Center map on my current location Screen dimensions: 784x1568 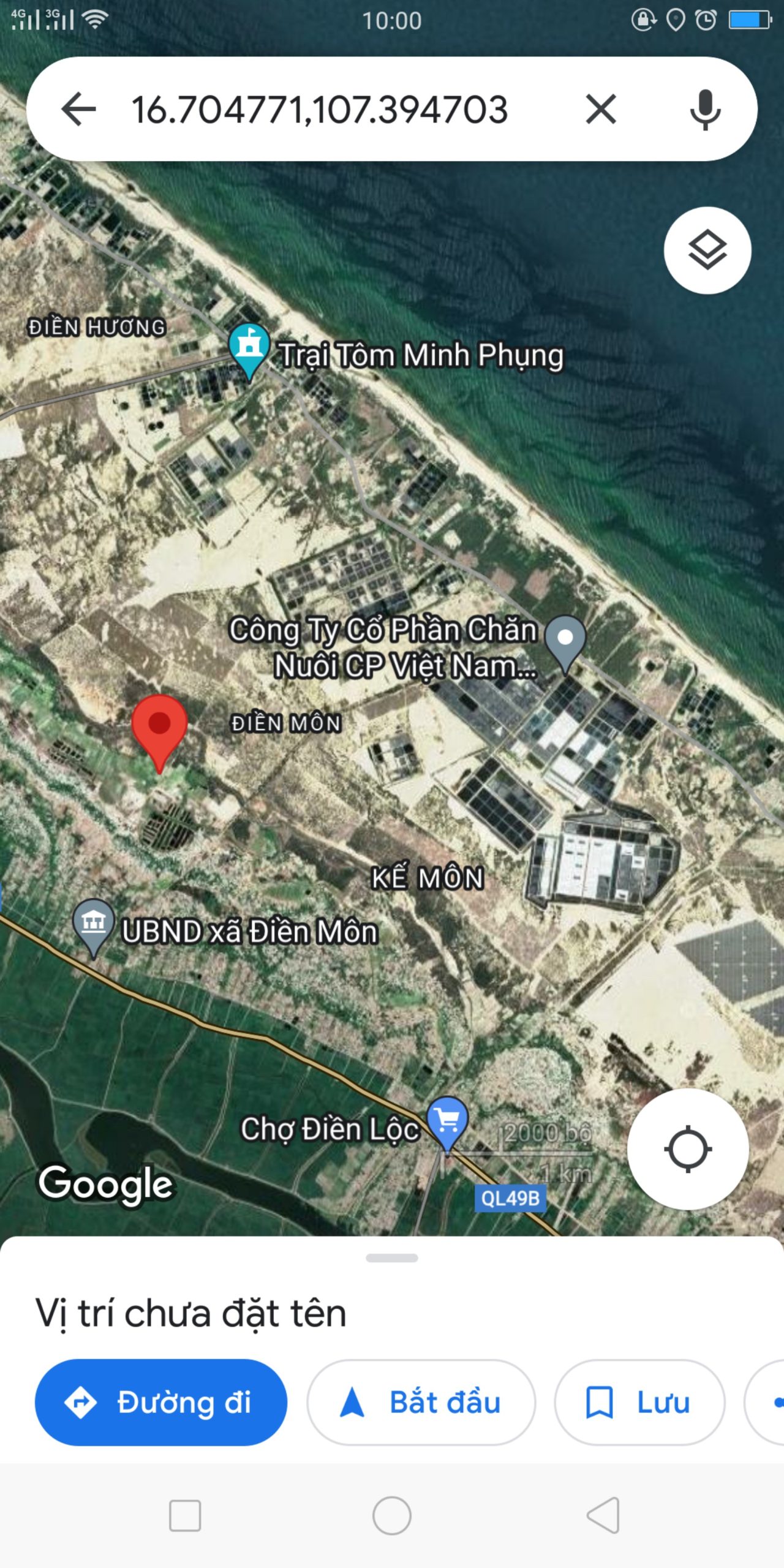688,1149
